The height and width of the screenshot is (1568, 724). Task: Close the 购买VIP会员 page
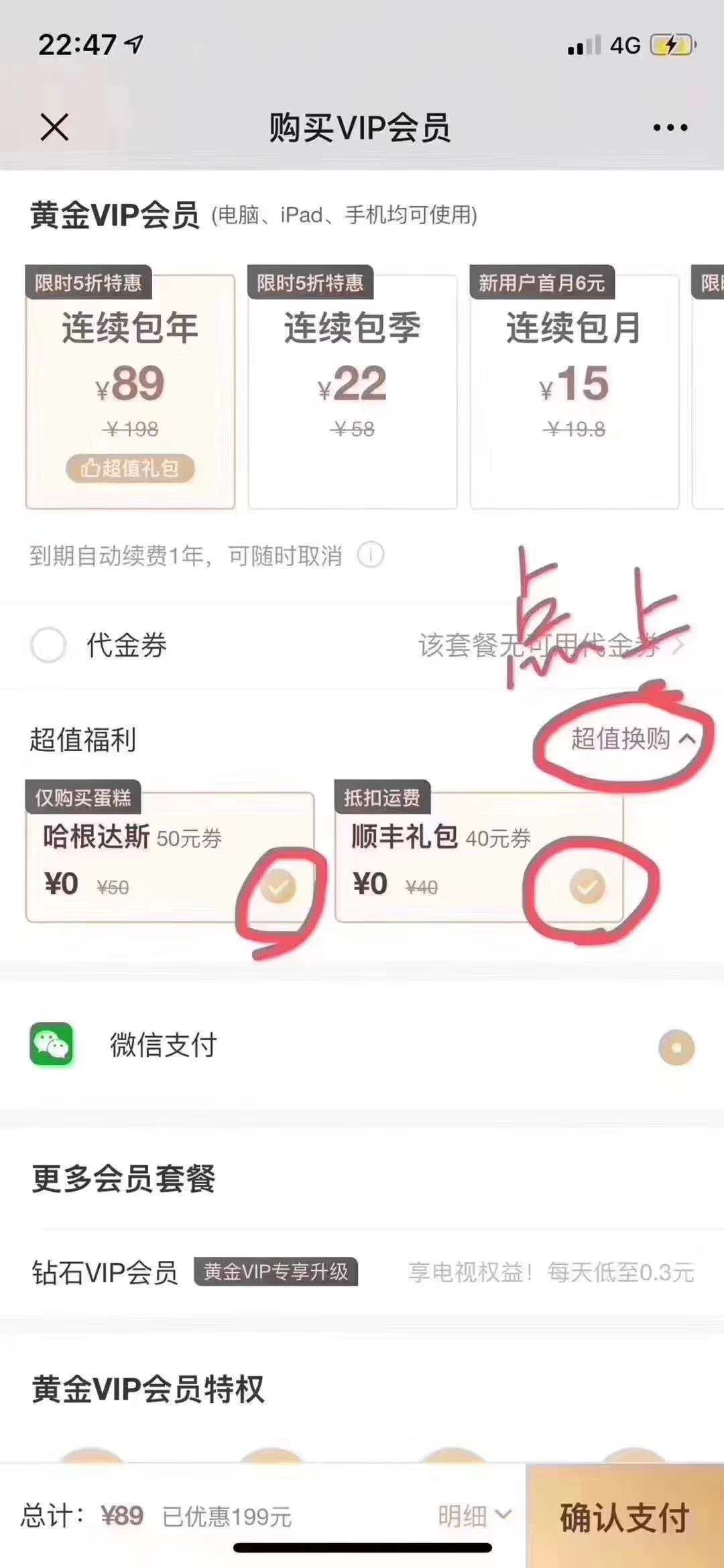54,127
